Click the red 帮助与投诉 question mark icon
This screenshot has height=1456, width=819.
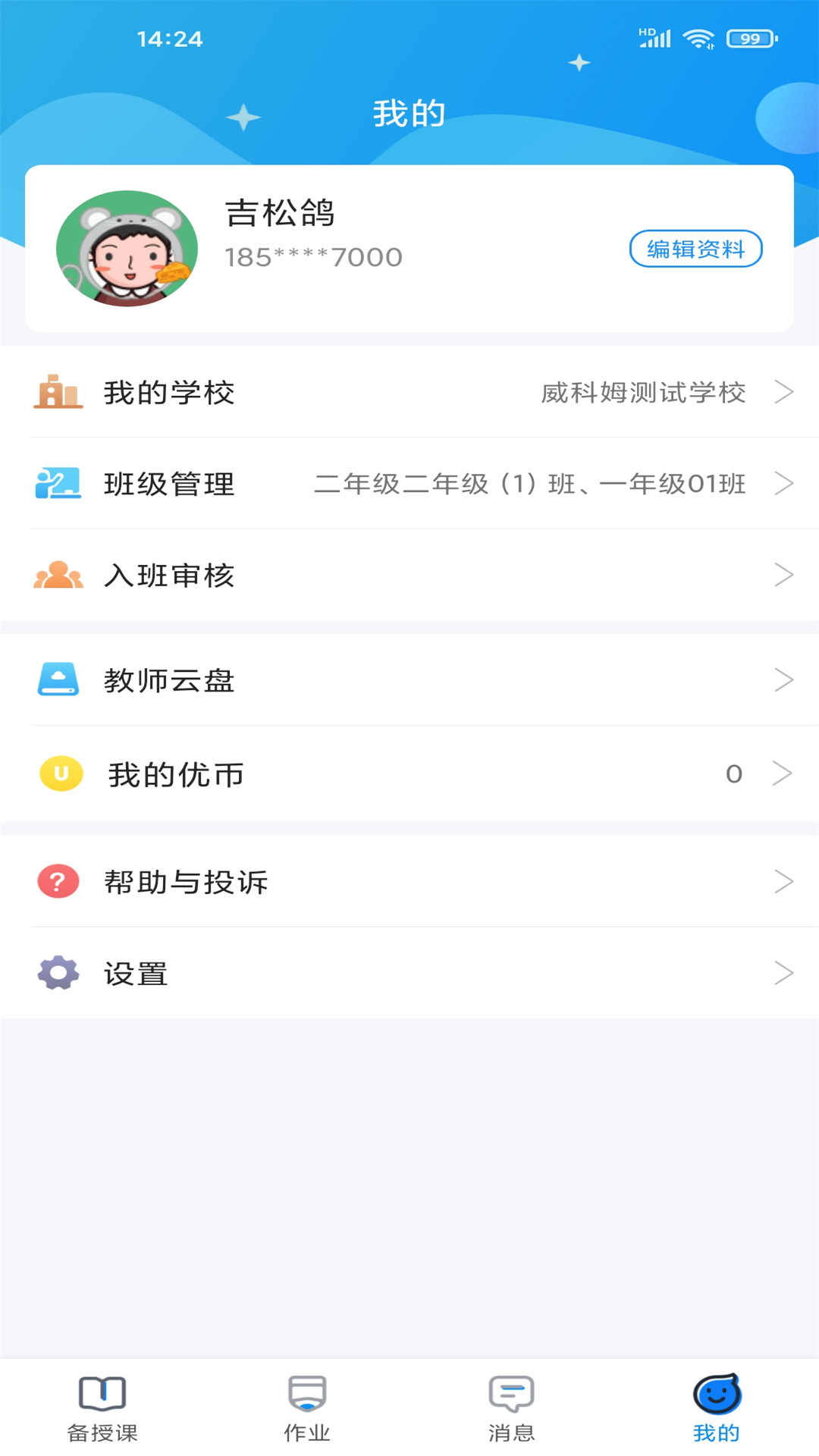(x=59, y=880)
